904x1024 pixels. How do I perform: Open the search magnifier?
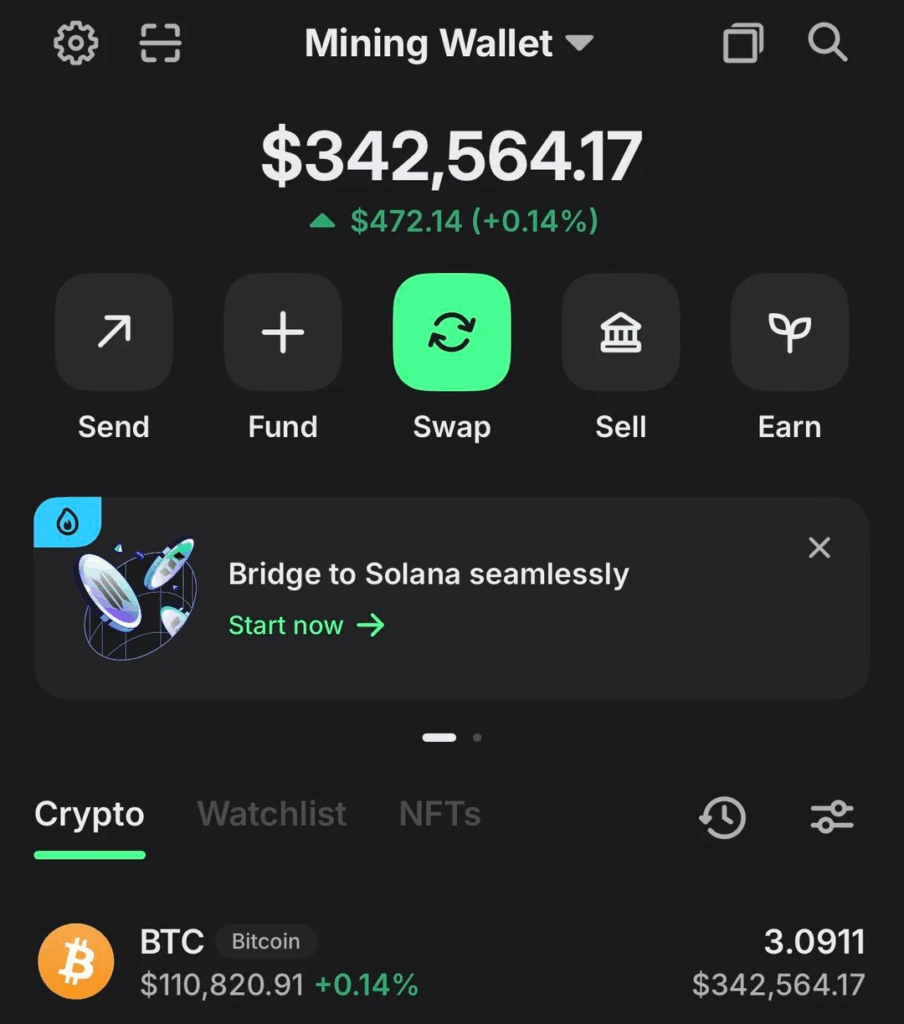[827, 44]
